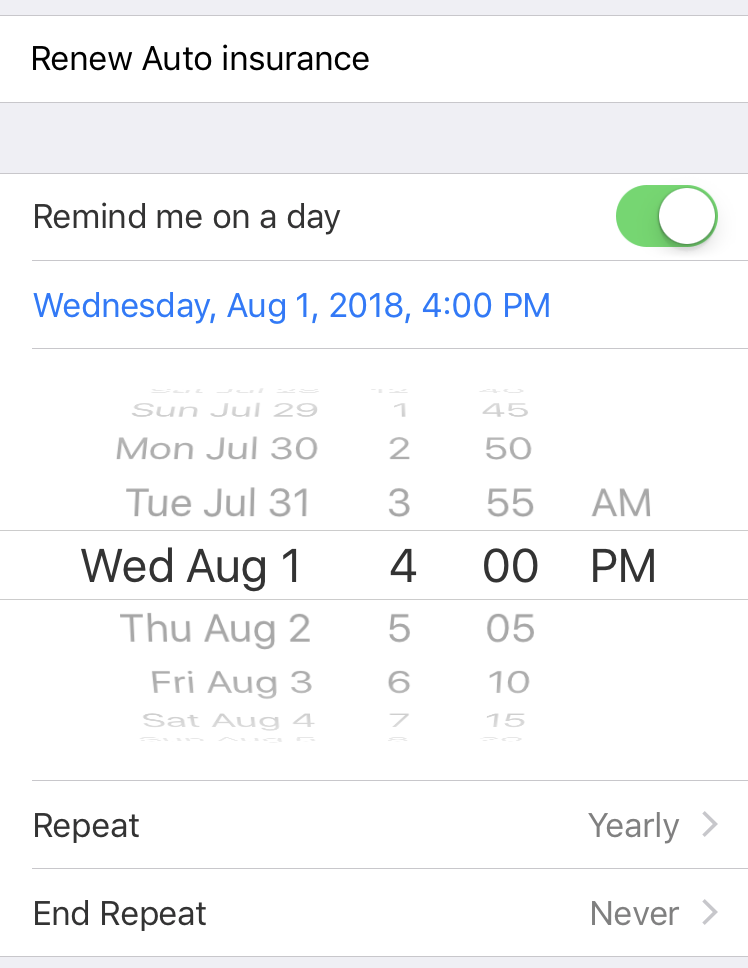Viewport: 748px width, 968px height.
Task: Select Tue Jul 31 in the date picker
Action: pos(218,502)
